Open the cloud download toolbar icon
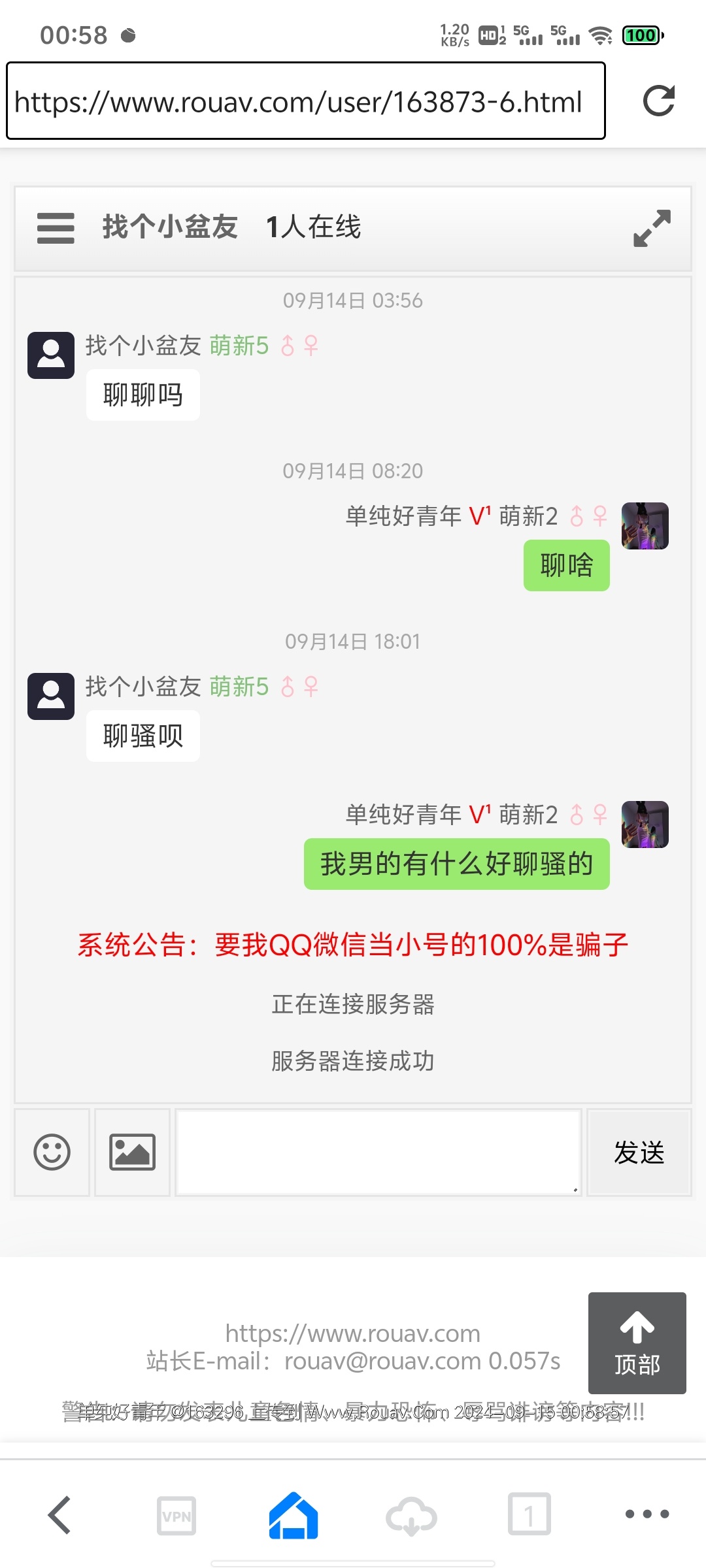The image size is (706, 1568). (411, 1514)
